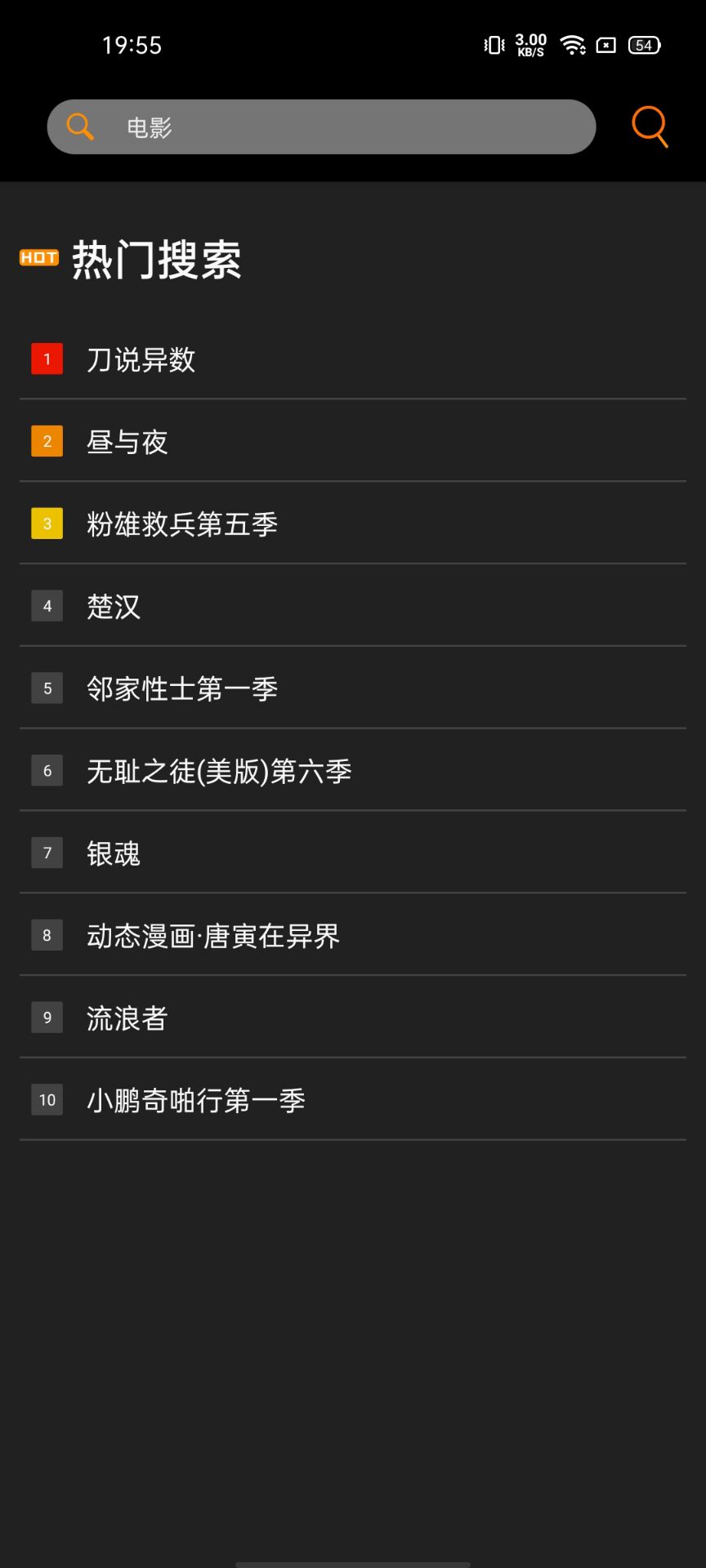Open hot search 楚汉
Image resolution: width=706 pixels, height=1568 pixels.
[353, 606]
